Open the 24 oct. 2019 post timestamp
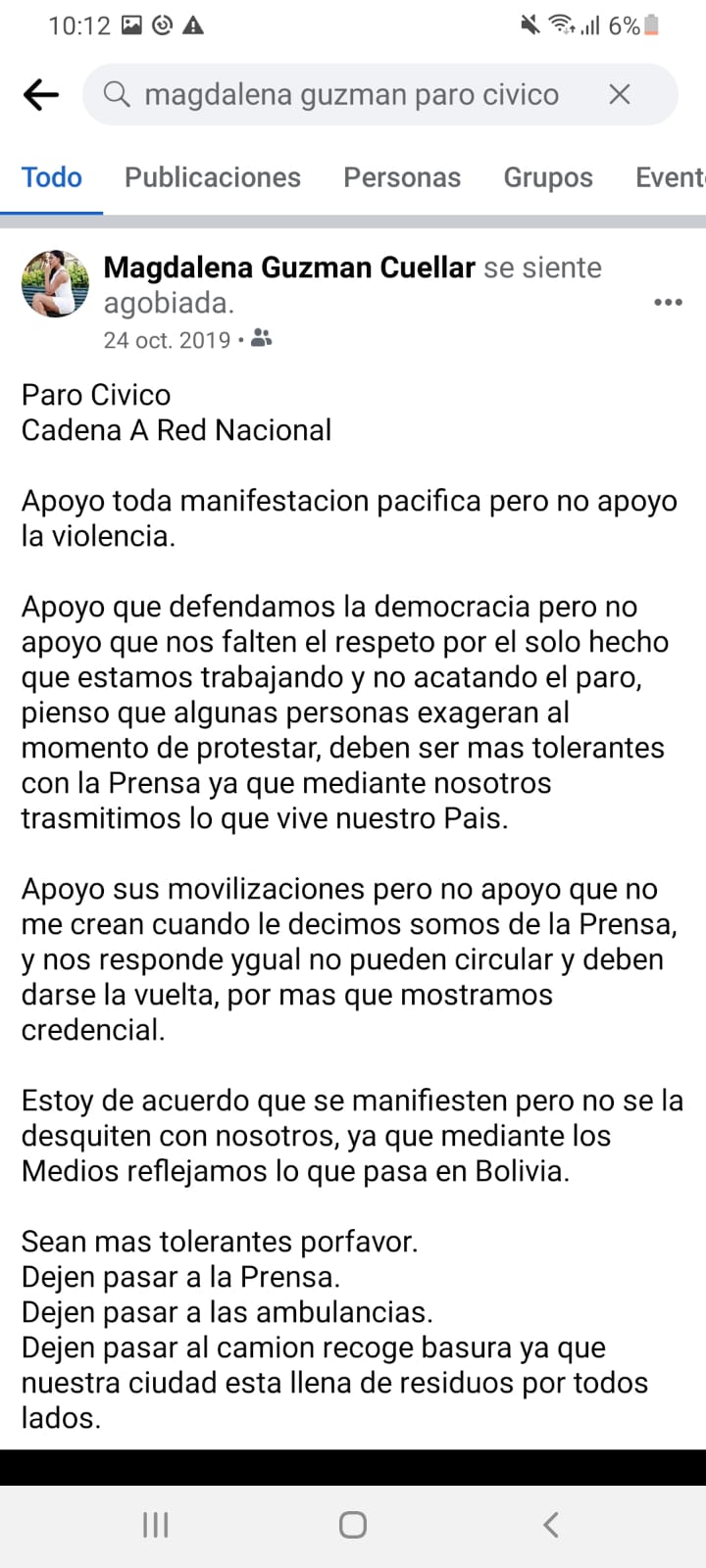The height and width of the screenshot is (1568, 706). [x=167, y=340]
